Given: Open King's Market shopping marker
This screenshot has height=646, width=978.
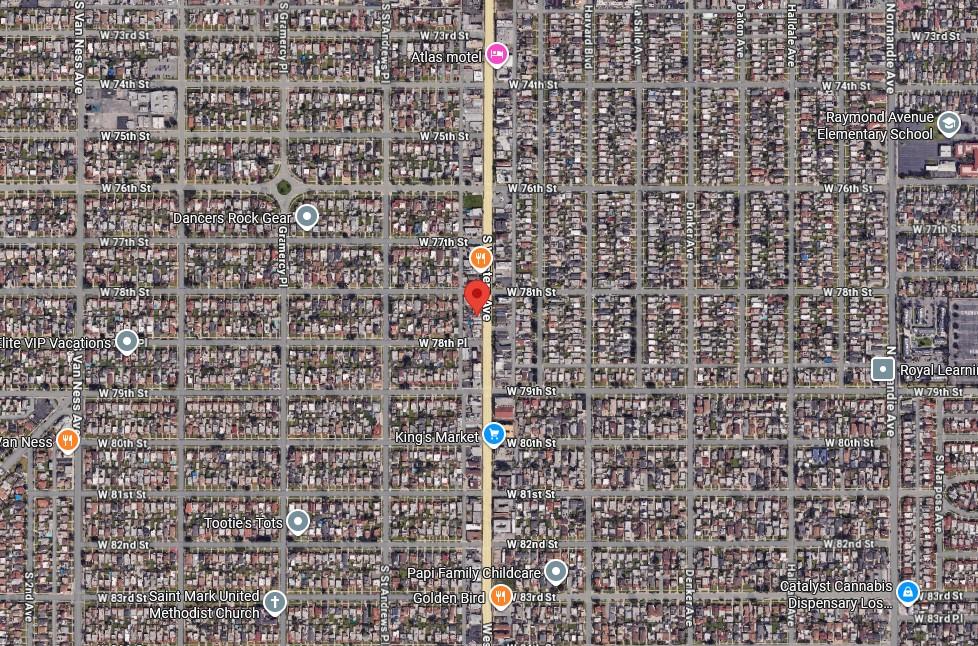Looking at the screenshot, I should coord(493,434).
